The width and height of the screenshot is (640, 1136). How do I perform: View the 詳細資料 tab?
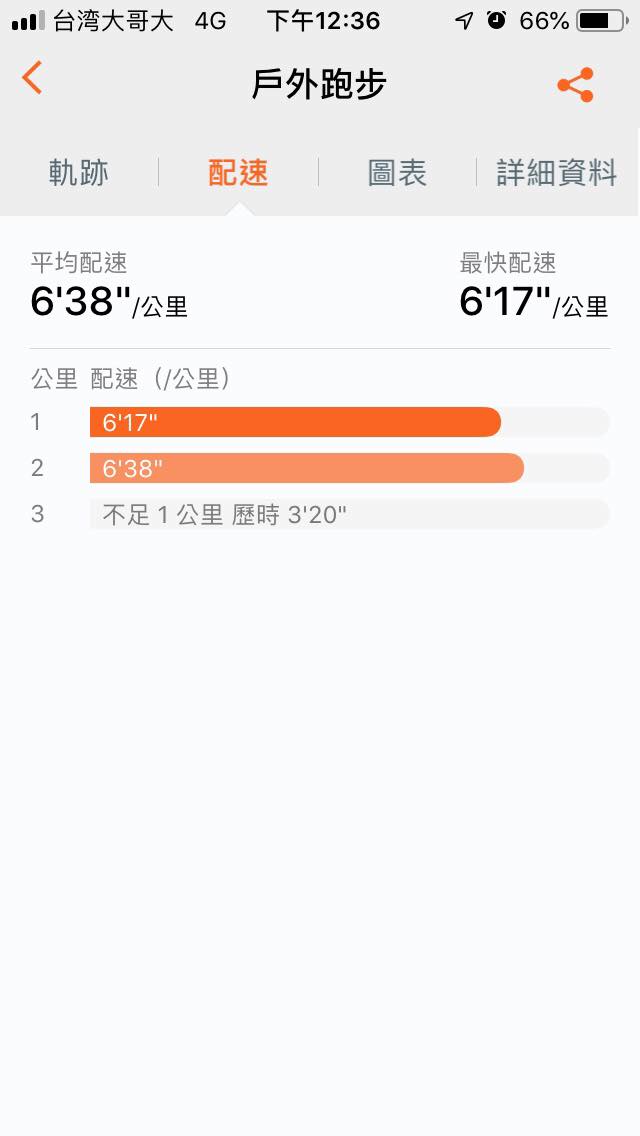point(557,173)
